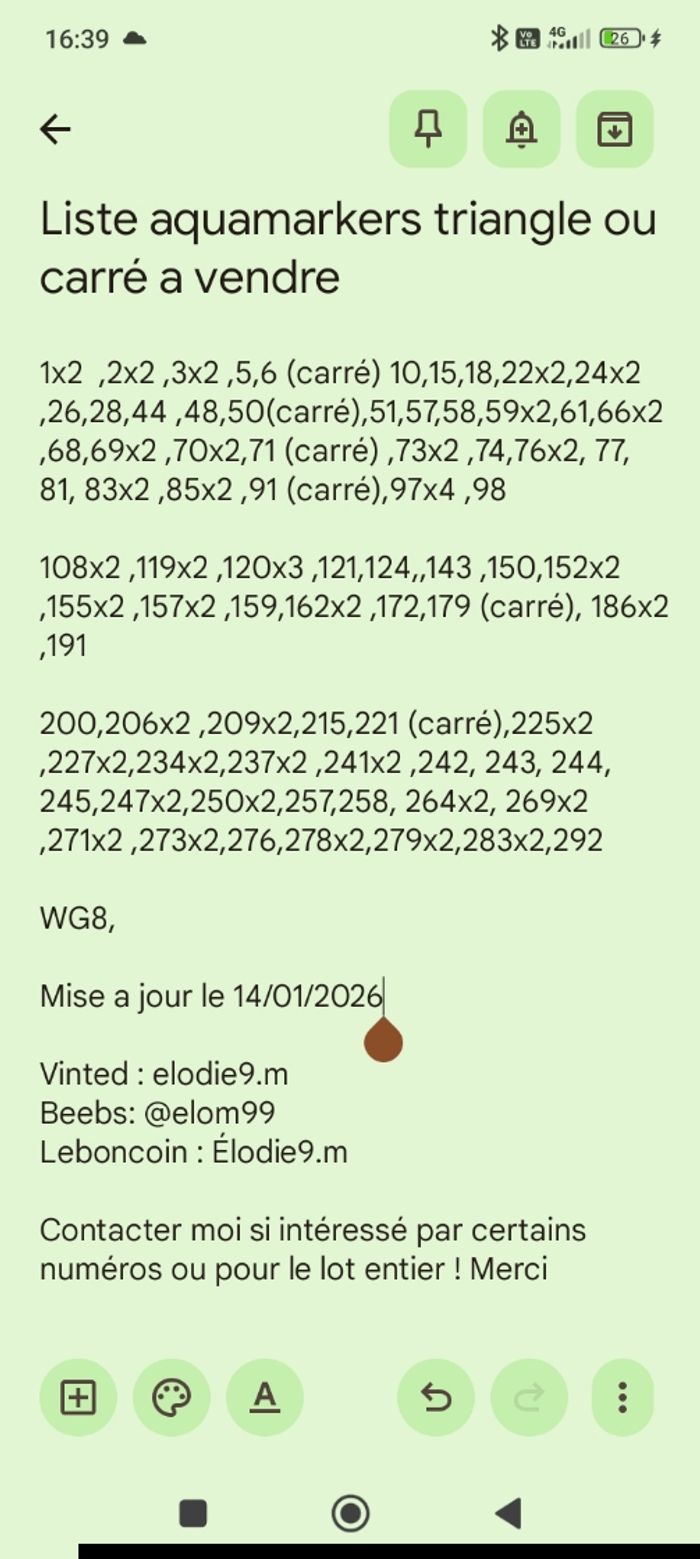Open the three-dot more options menu

622,1397
